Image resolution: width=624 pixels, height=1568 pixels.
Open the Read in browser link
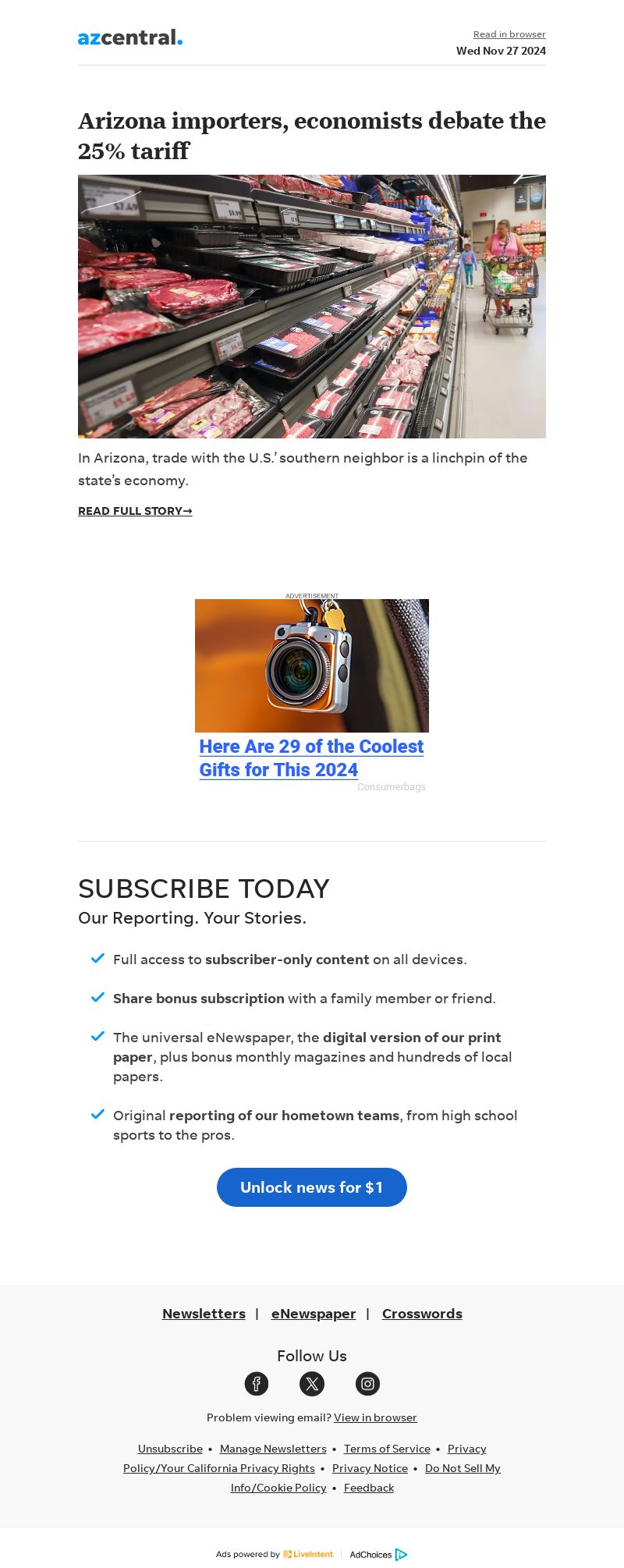(x=509, y=34)
